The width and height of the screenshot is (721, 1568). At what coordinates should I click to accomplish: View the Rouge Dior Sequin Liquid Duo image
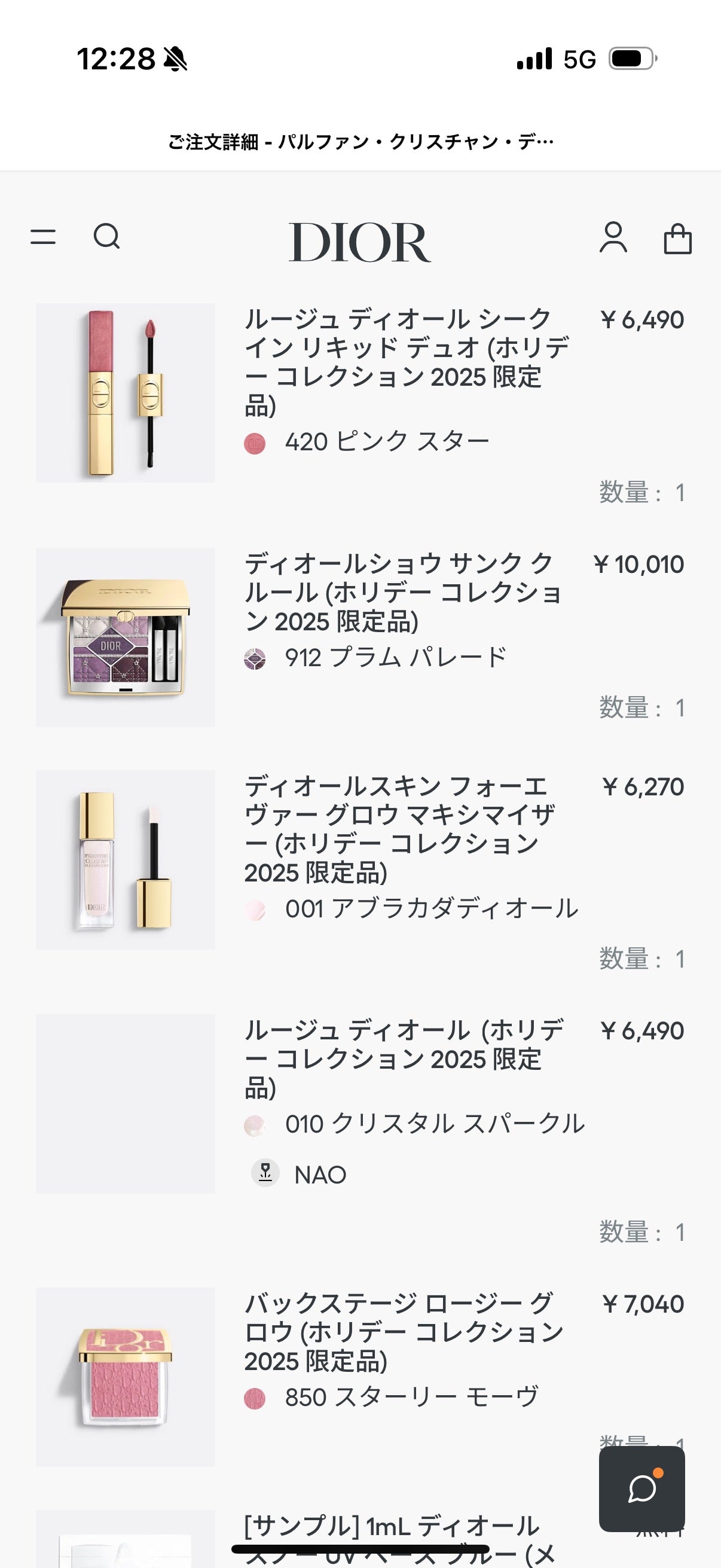tap(126, 393)
